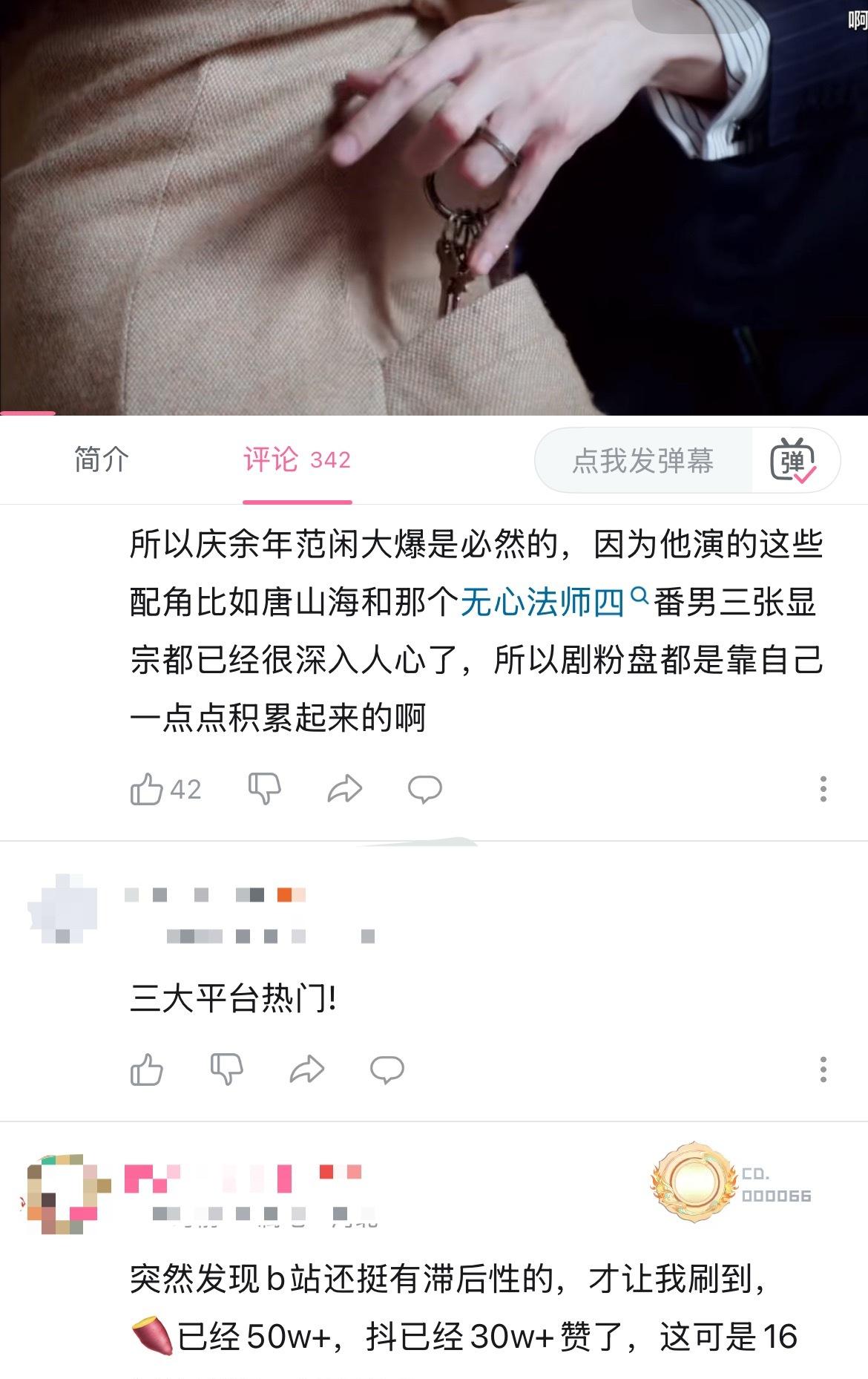This screenshot has height=1379, width=868.
Task: Toggle the 弹 danmaku switch icon
Action: [793, 461]
